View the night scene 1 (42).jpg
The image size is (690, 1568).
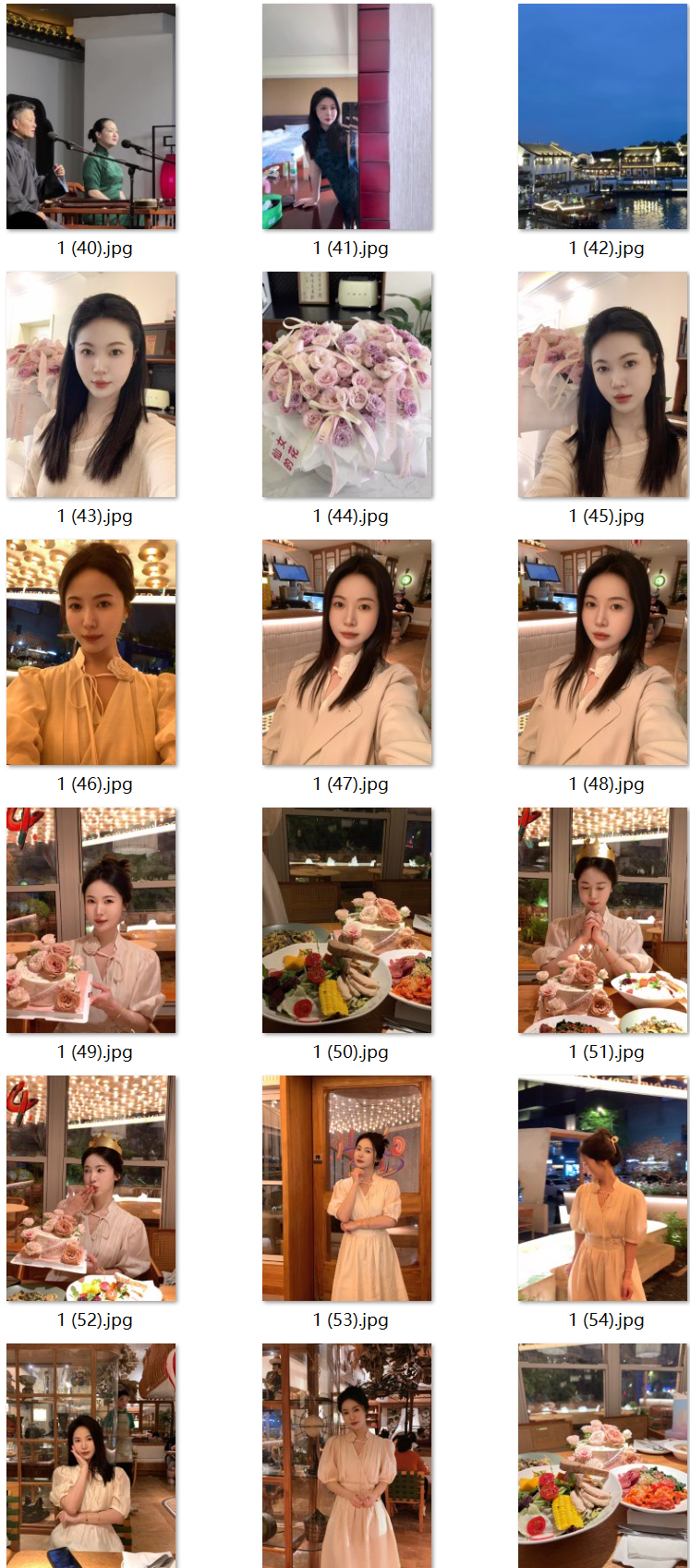(602, 116)
